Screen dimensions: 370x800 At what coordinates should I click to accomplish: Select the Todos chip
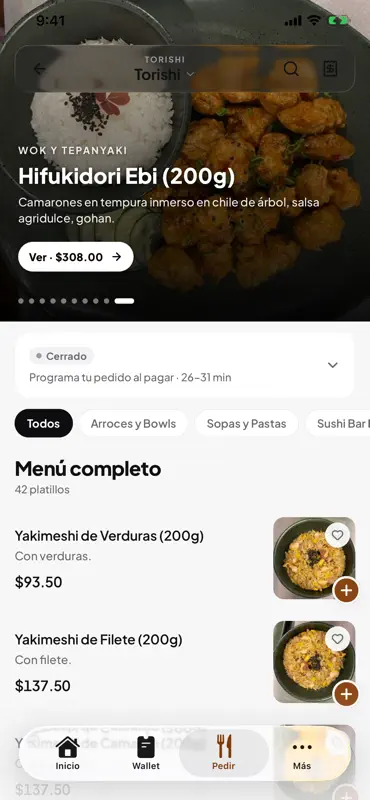click(x=43, y=423)
